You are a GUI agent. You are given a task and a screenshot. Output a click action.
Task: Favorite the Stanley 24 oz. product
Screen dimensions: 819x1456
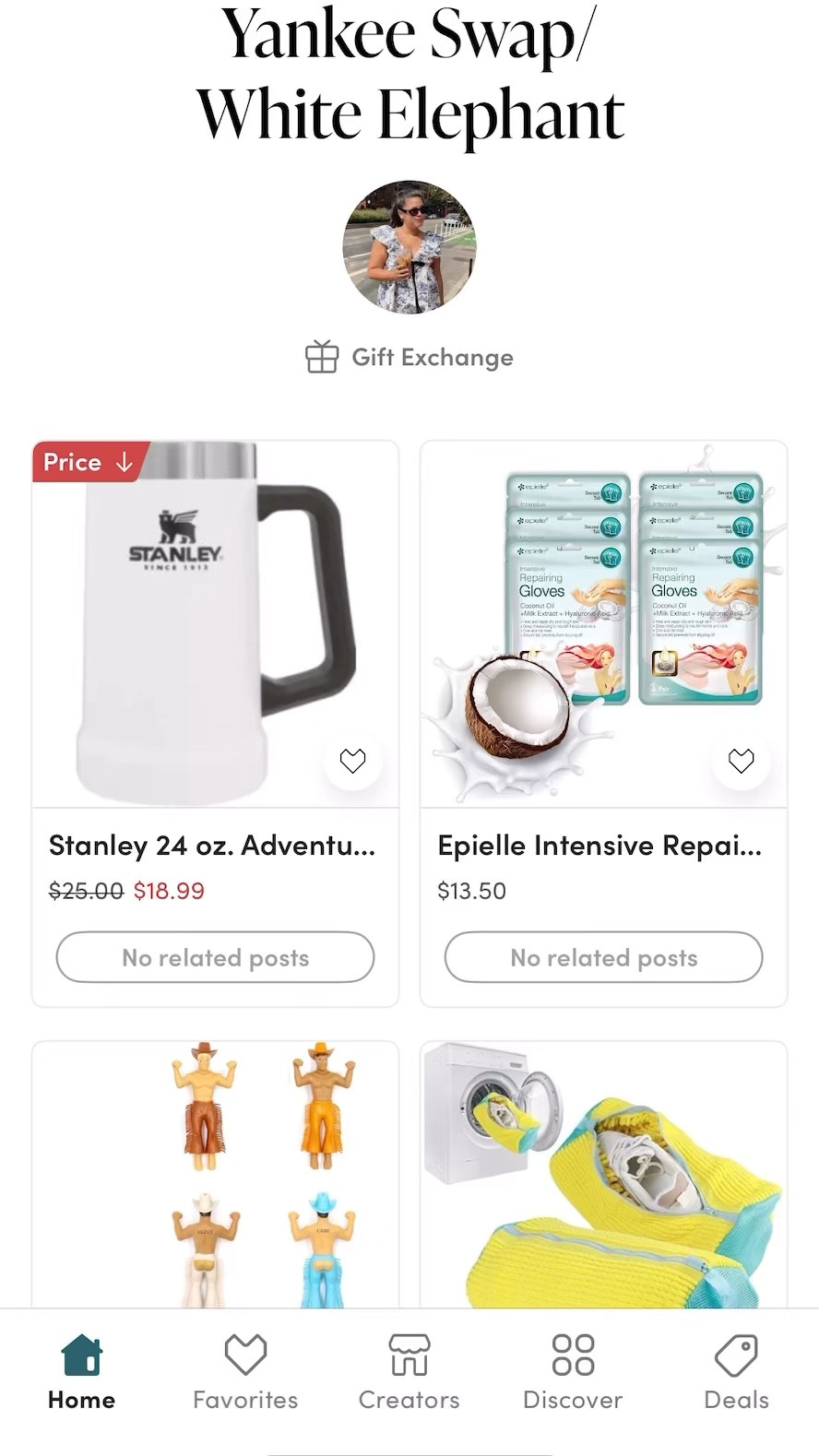[x=352, y=761]
